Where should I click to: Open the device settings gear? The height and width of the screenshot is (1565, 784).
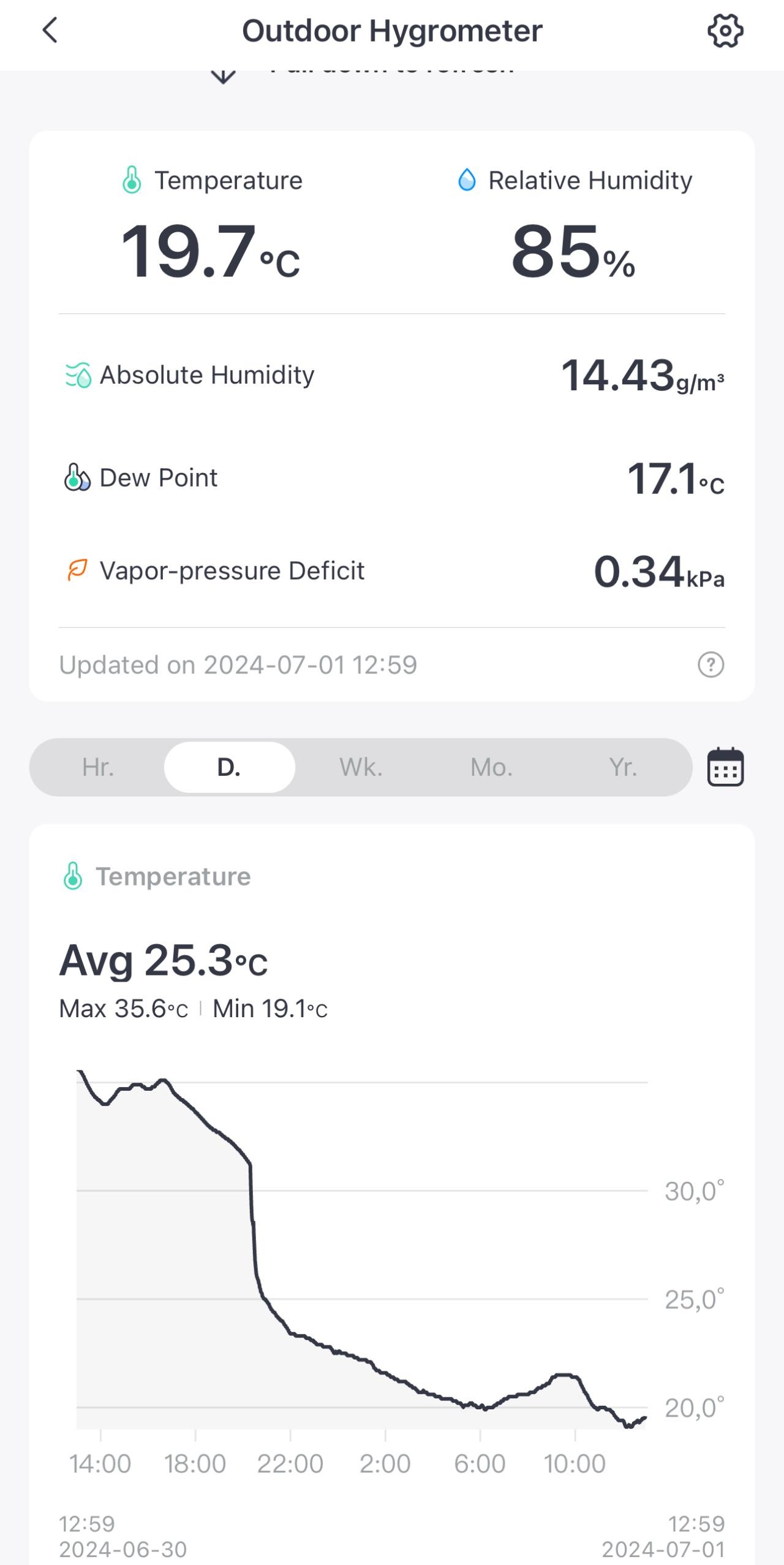725,31
